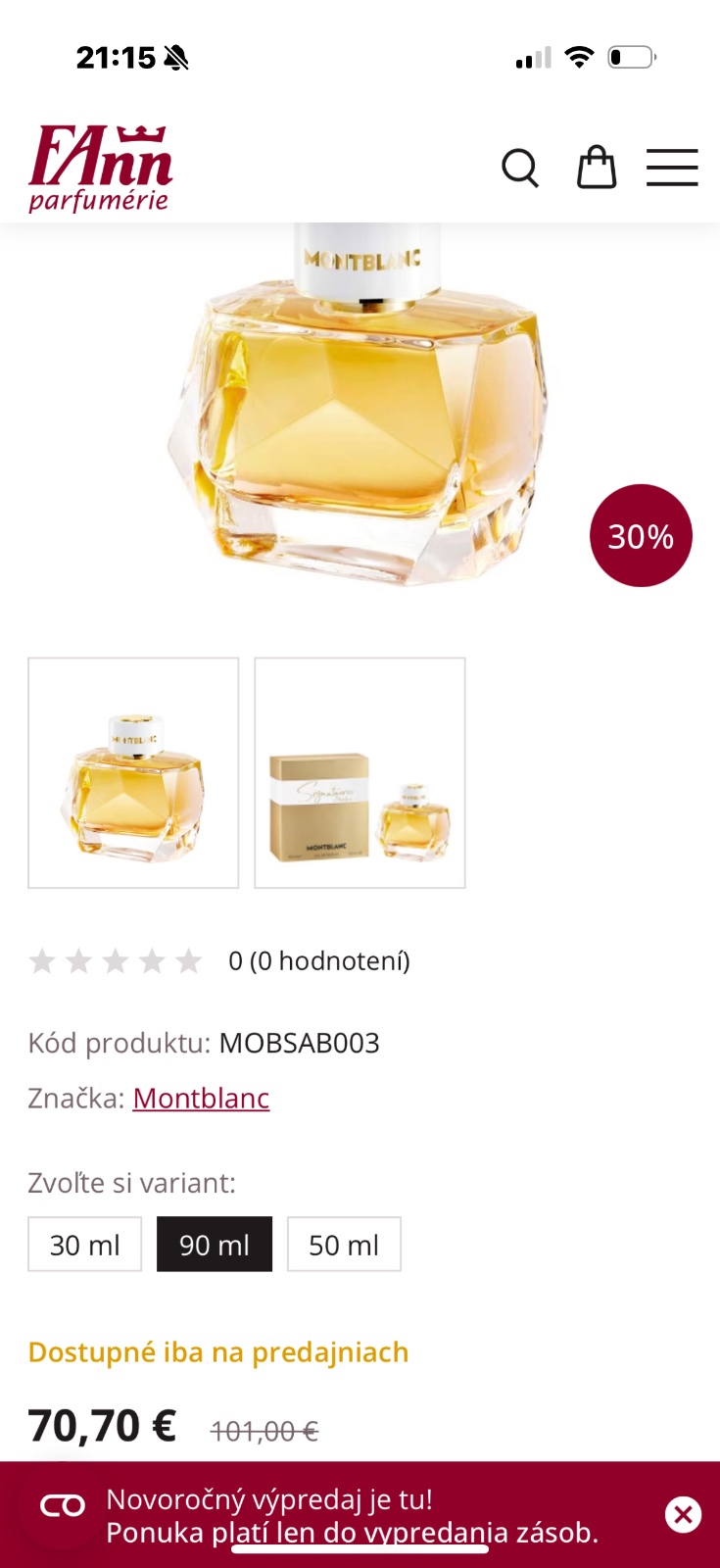Choose the 50 ml variant
The width and height of the screenshot is (720, 1568).
[x=344, y=1245]
